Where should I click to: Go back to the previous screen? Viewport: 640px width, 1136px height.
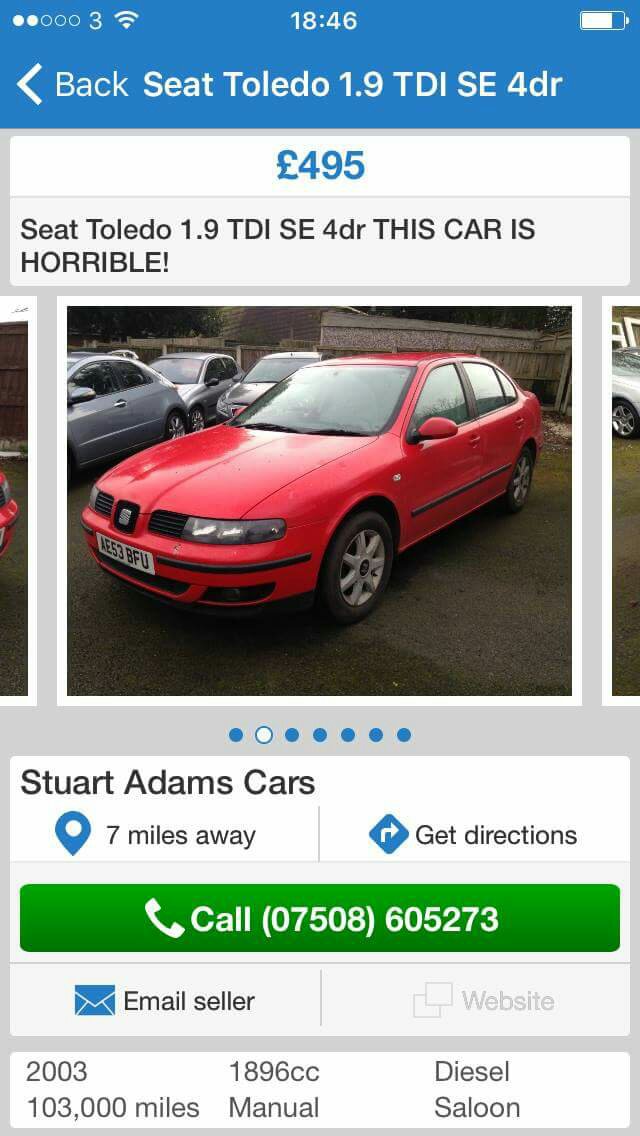pos(72,85)
